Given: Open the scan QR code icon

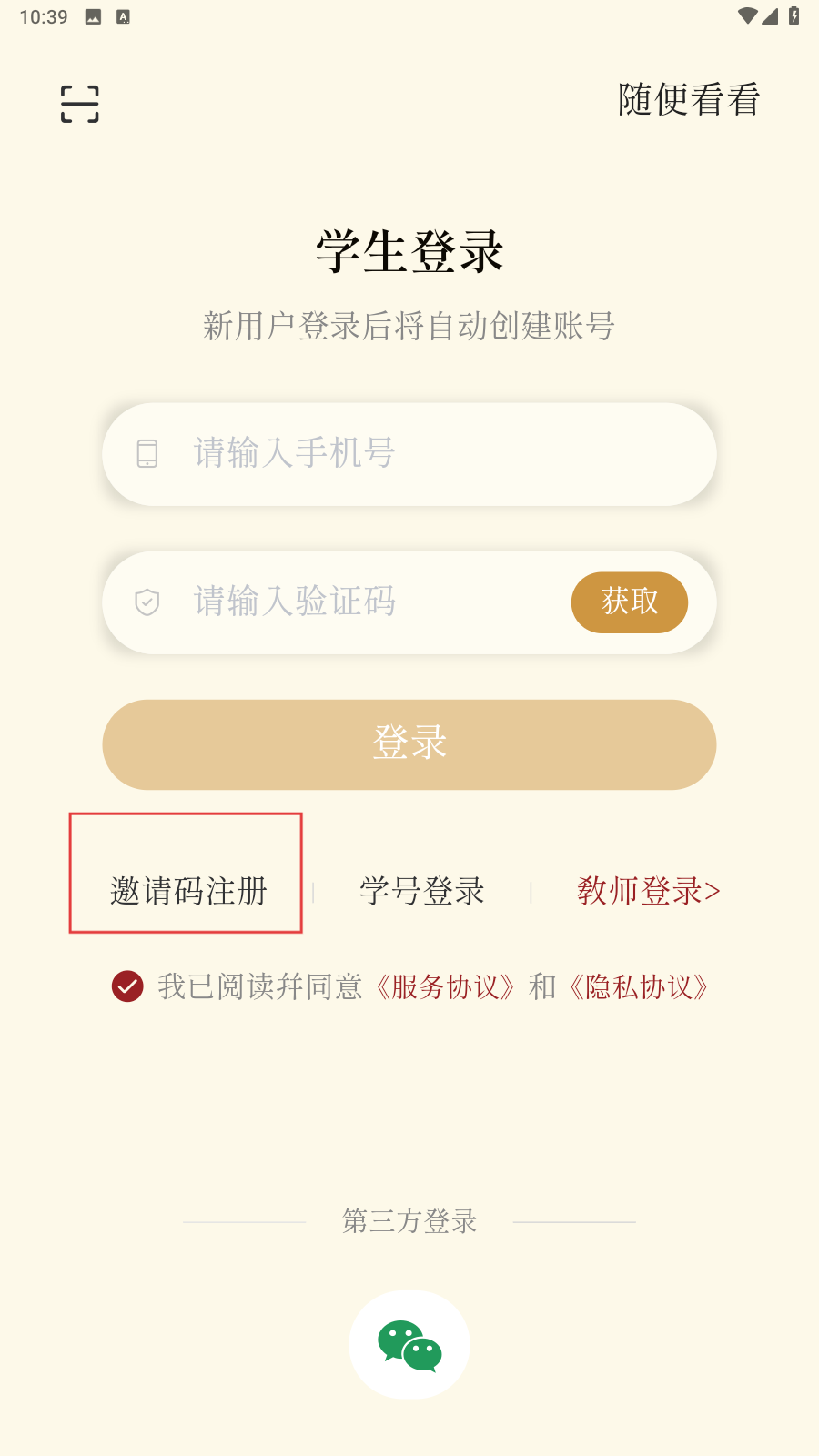Looking at the screenshot, I should point(80,104).
